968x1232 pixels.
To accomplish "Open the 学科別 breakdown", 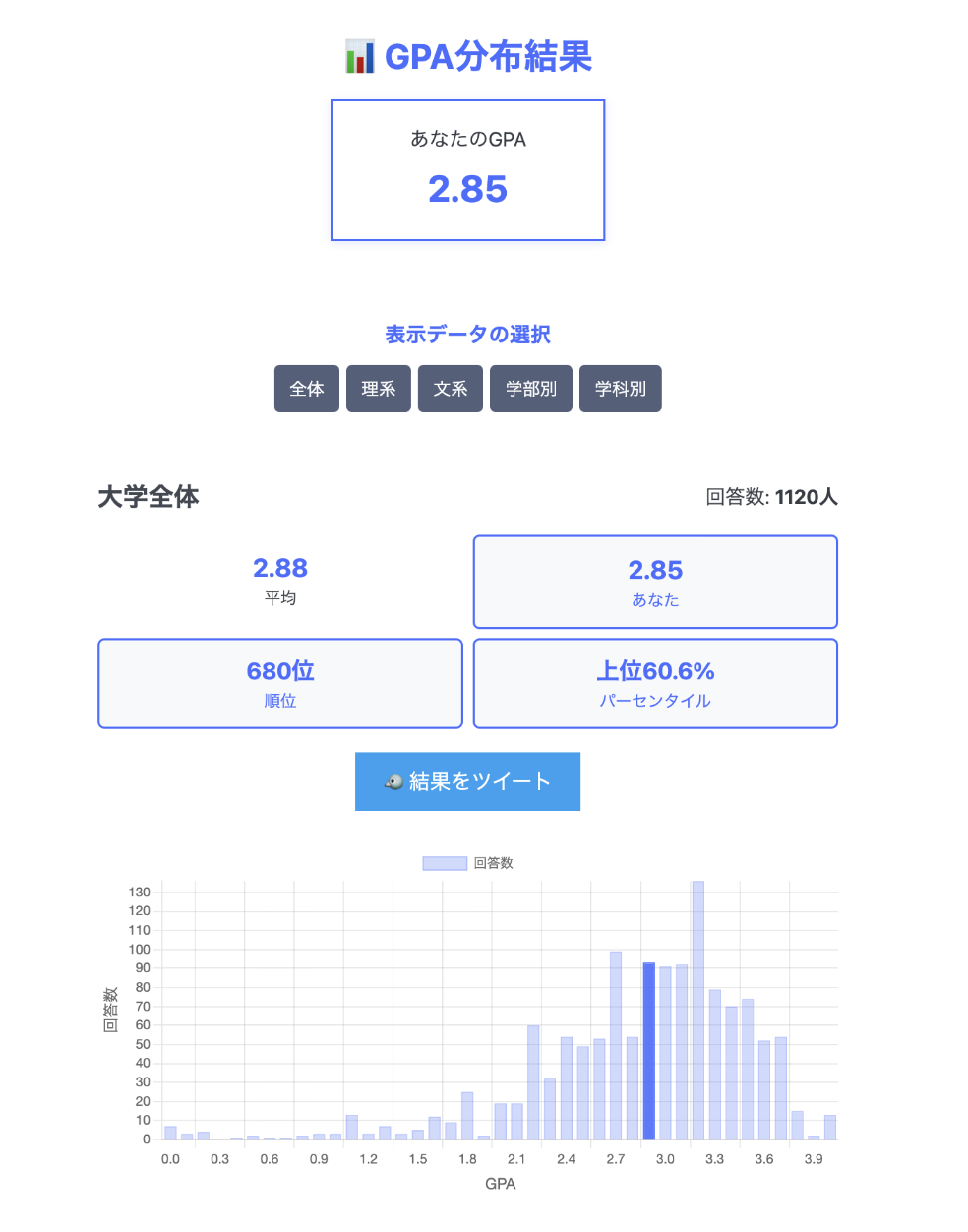I will (620, 389).
